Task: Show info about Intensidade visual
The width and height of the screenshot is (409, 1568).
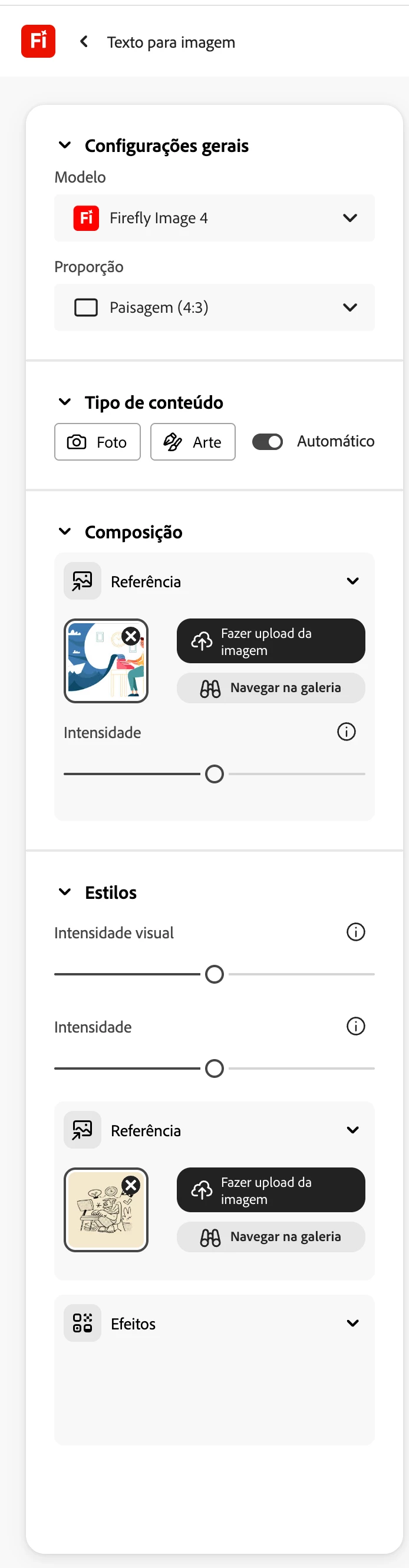Action: click(355, 932)
